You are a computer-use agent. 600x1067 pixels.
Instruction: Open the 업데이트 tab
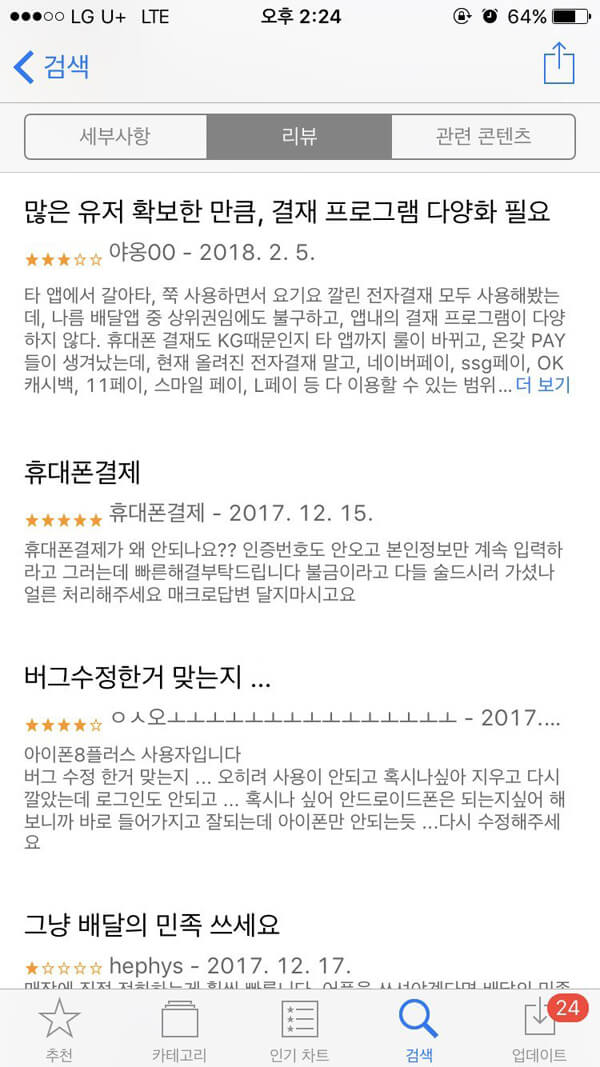(540, 1028)
